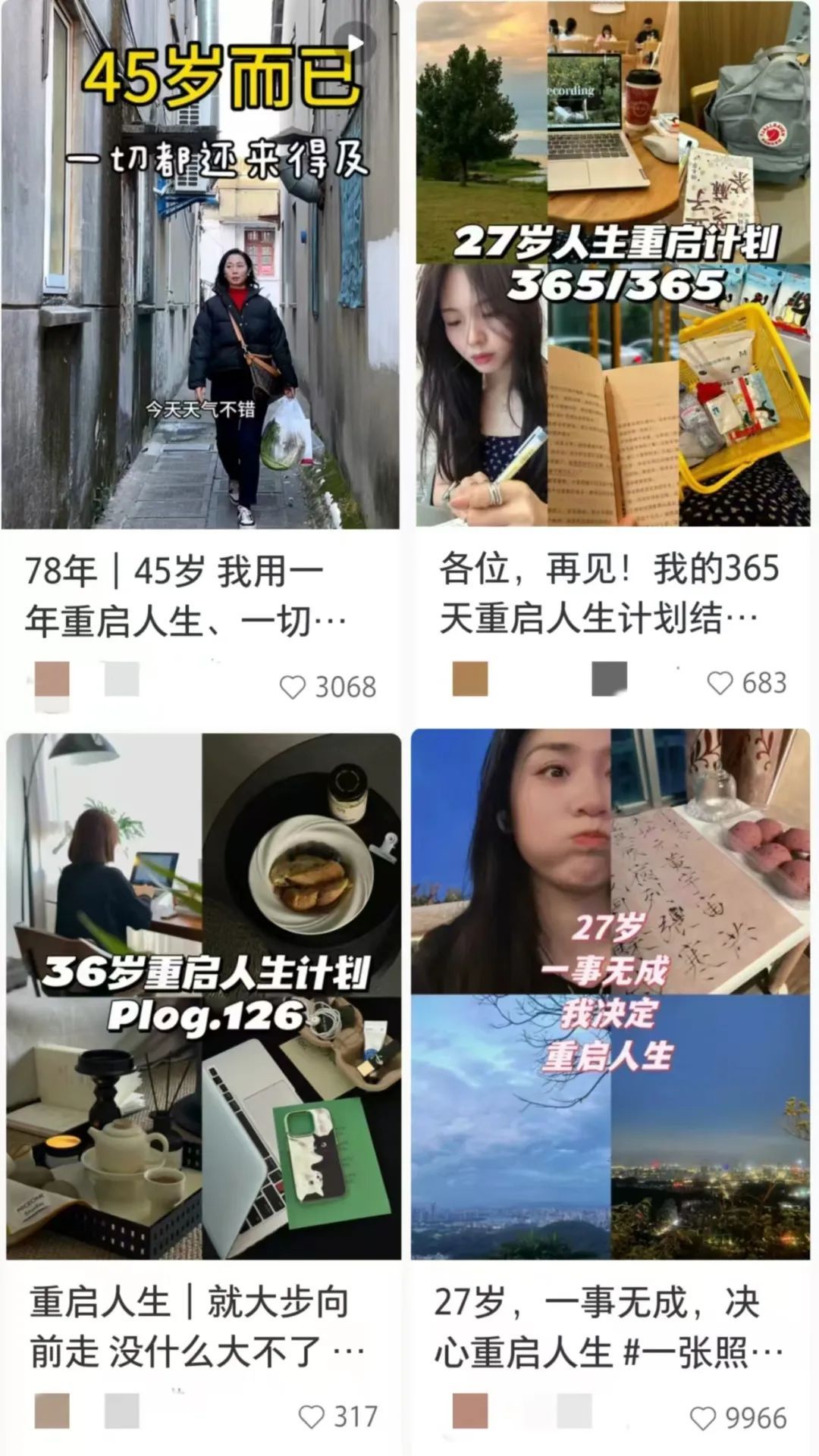Open author avatar under '各位，再见！' post
The height and width of the screenshot is (1456, 819).
point(470,679)
